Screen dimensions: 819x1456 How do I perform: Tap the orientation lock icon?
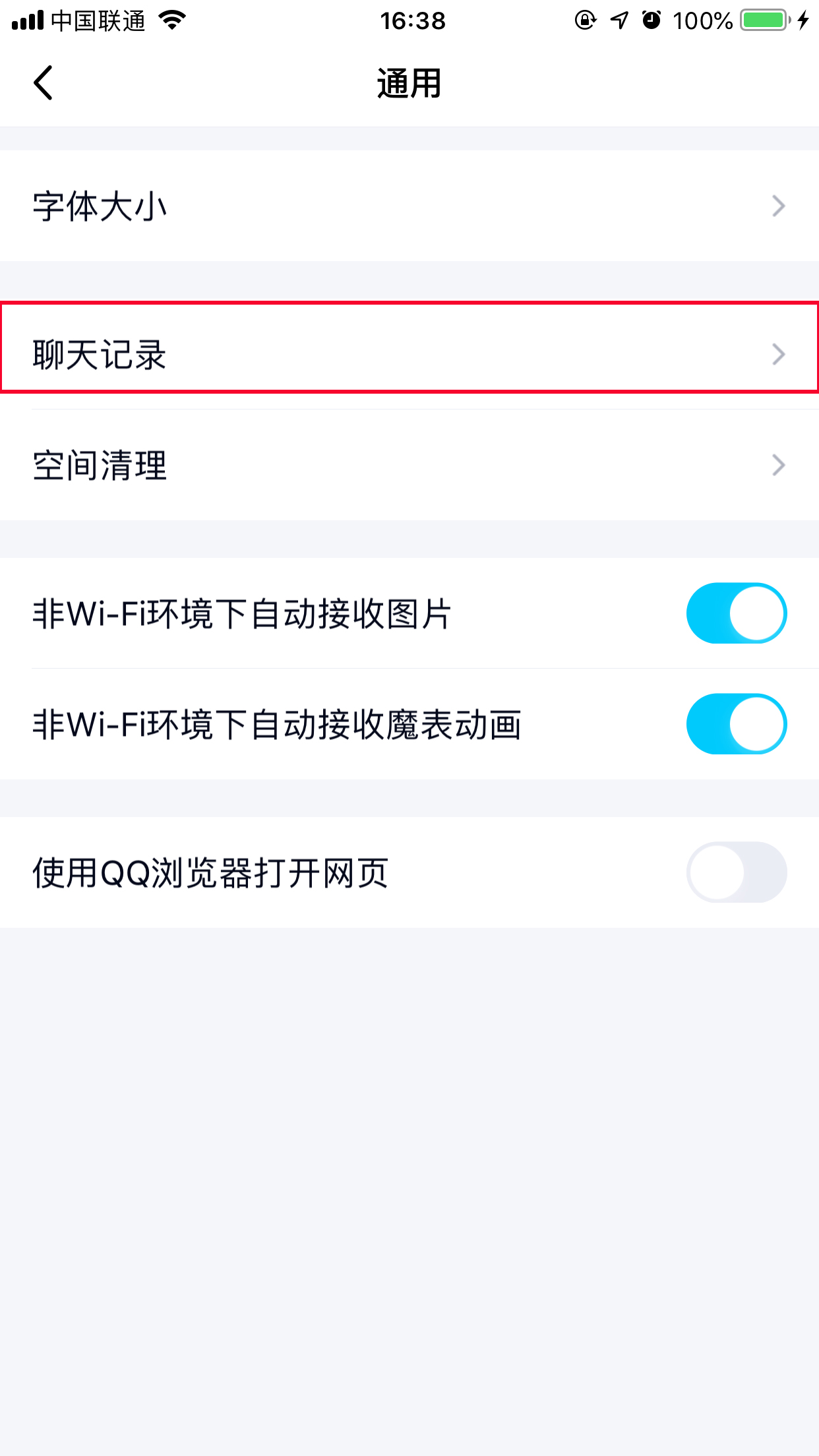point(586,20)
